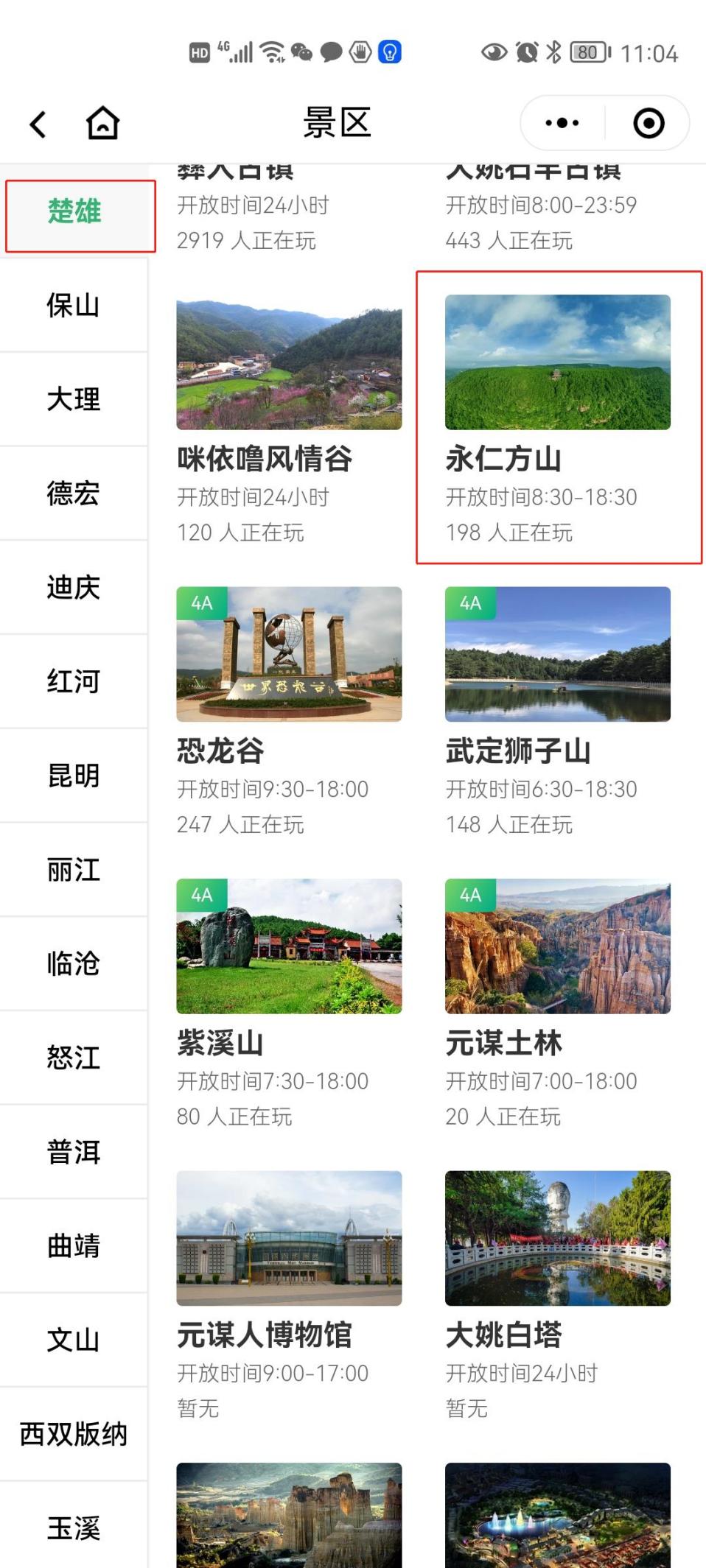
Task: Open the three-dot more options menu
Action: coord(562,123)
